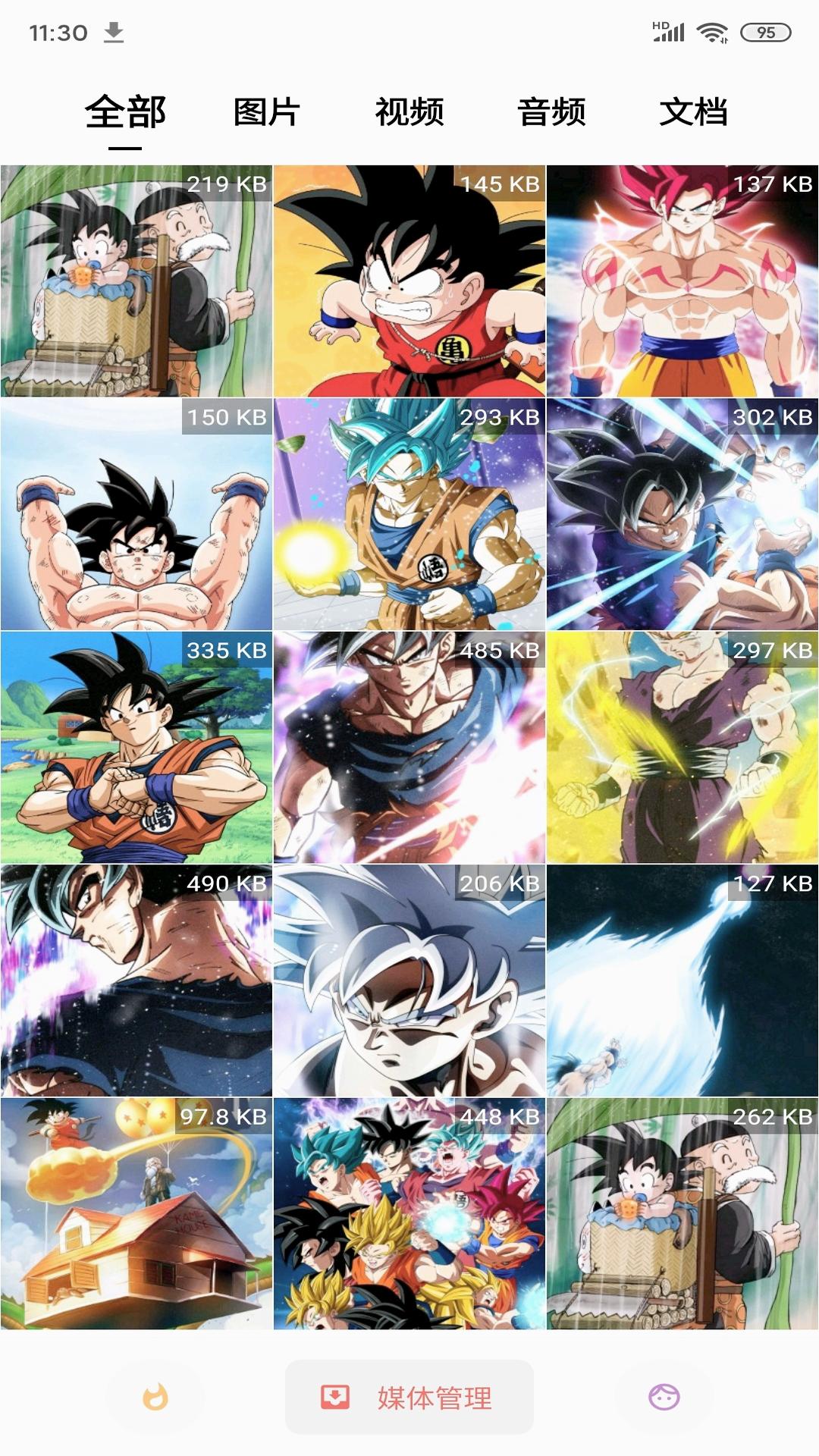Open the 145 KB image
819x1456 pixels.
(409, 281)
